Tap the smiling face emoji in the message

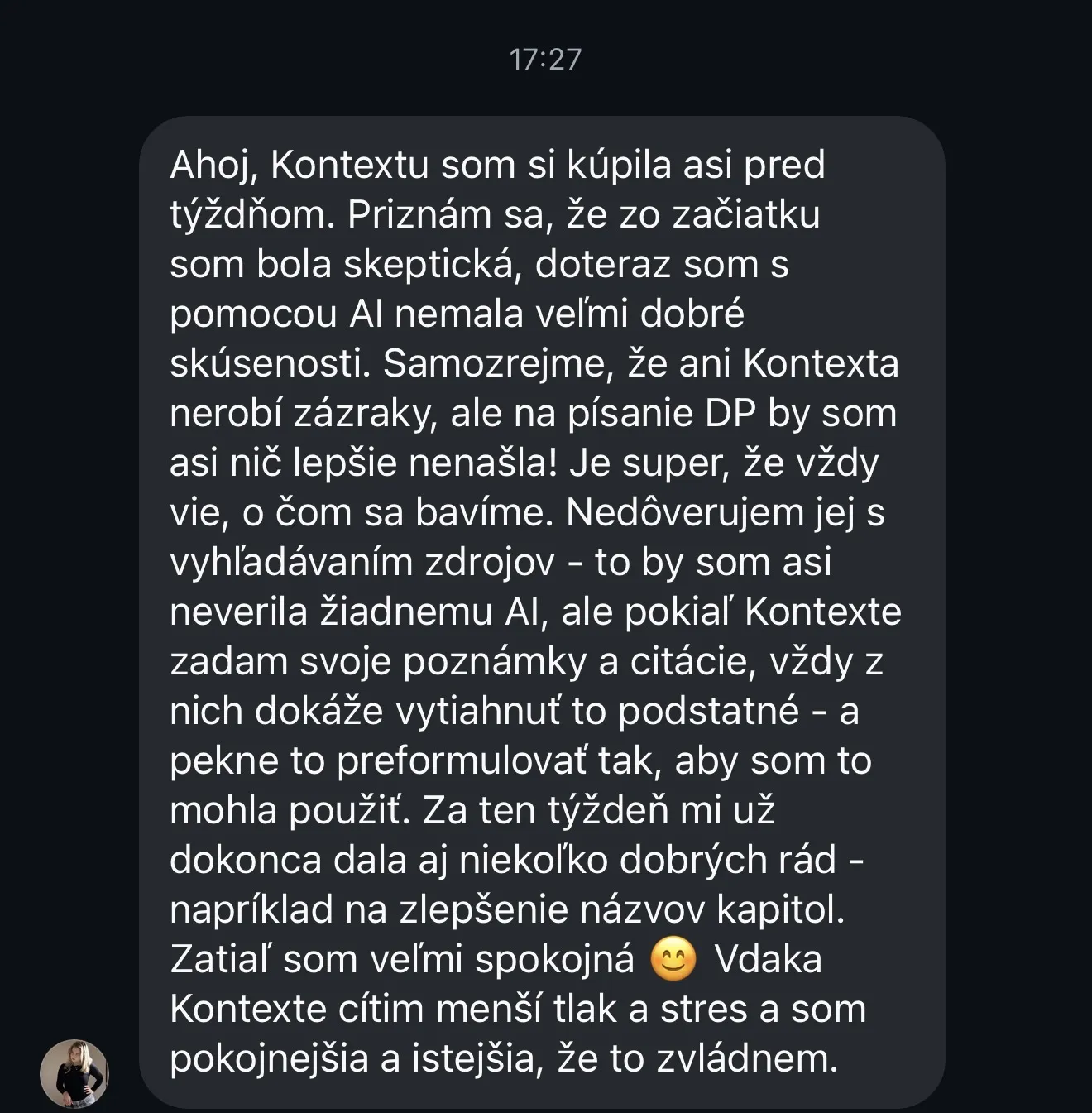[x=673, y=960]
